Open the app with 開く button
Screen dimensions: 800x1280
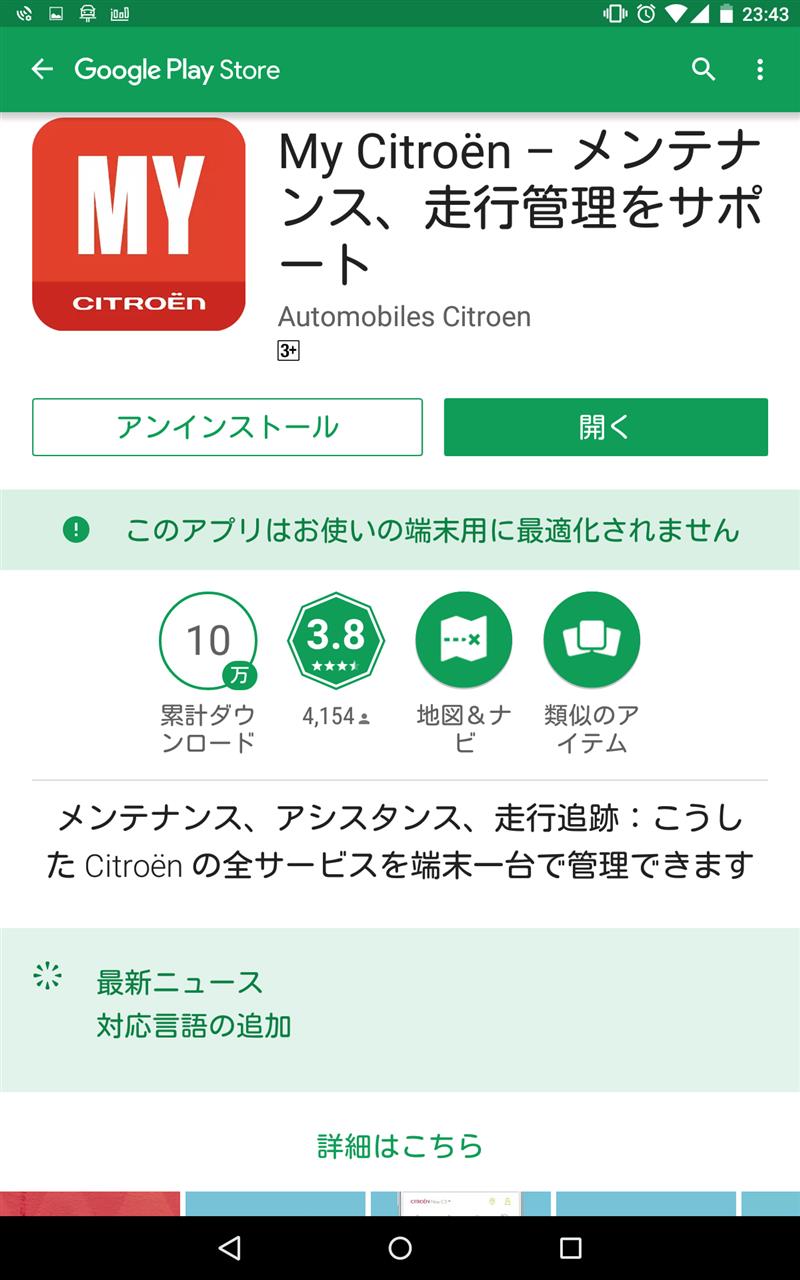(606, 427)
